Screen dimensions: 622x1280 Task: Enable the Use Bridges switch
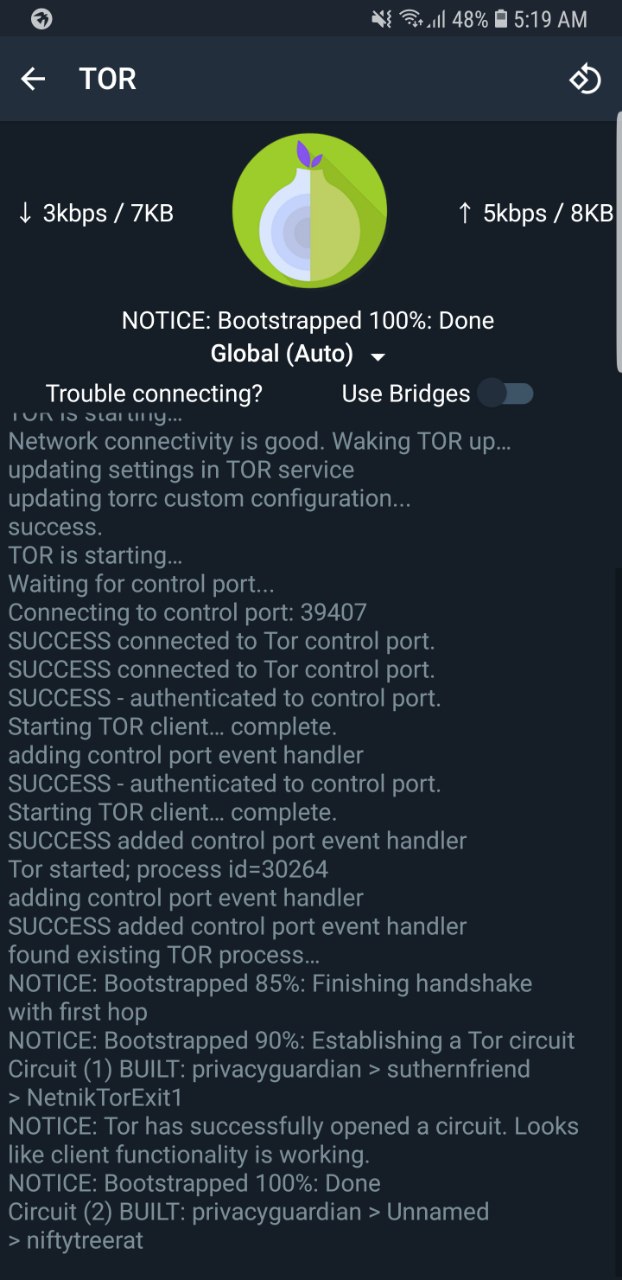[505, 393]
